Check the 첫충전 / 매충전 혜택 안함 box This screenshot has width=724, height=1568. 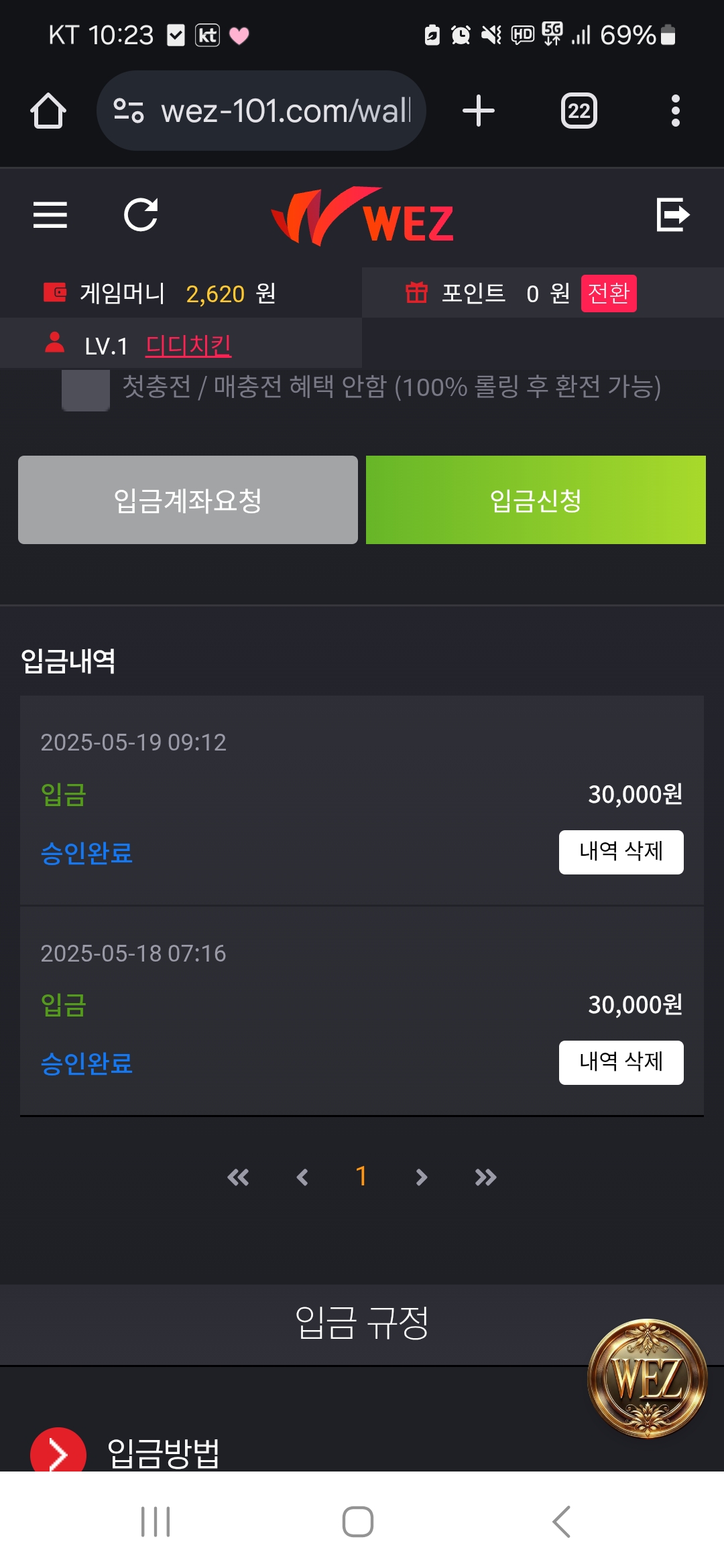[x=86, y=390]
